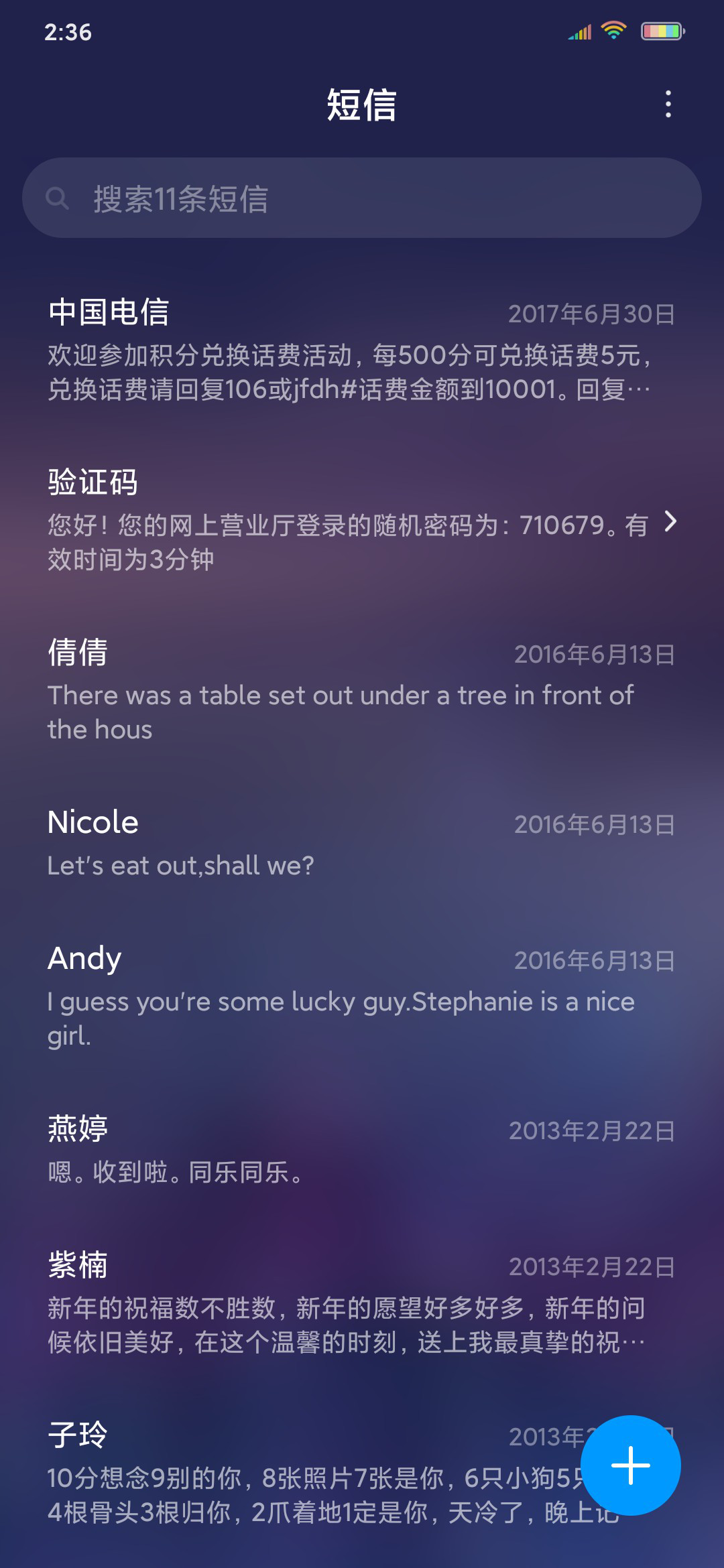Tap the search box for 11 messages

point(362,198)
